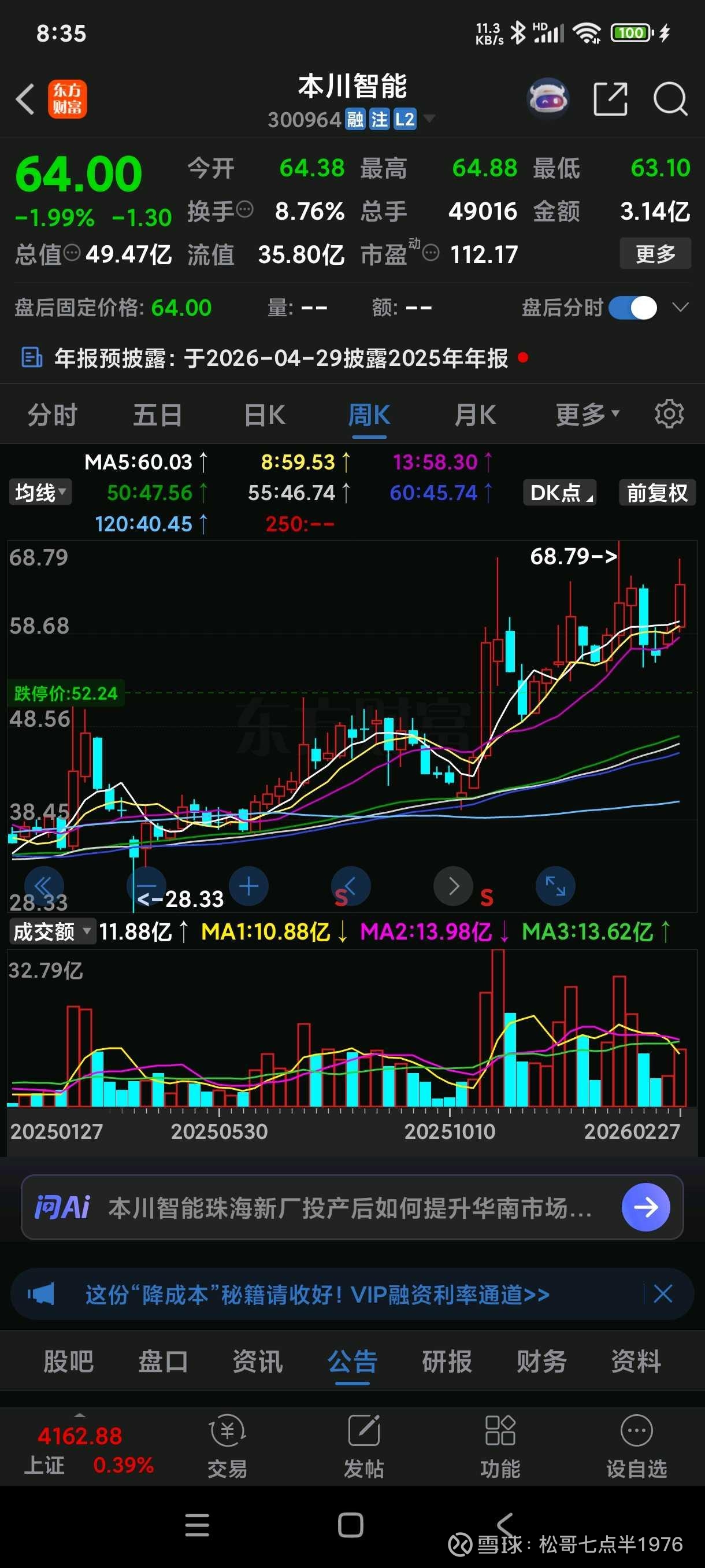
Task: Zoom in the chart with plus button
Action: [x=249, y=886]
